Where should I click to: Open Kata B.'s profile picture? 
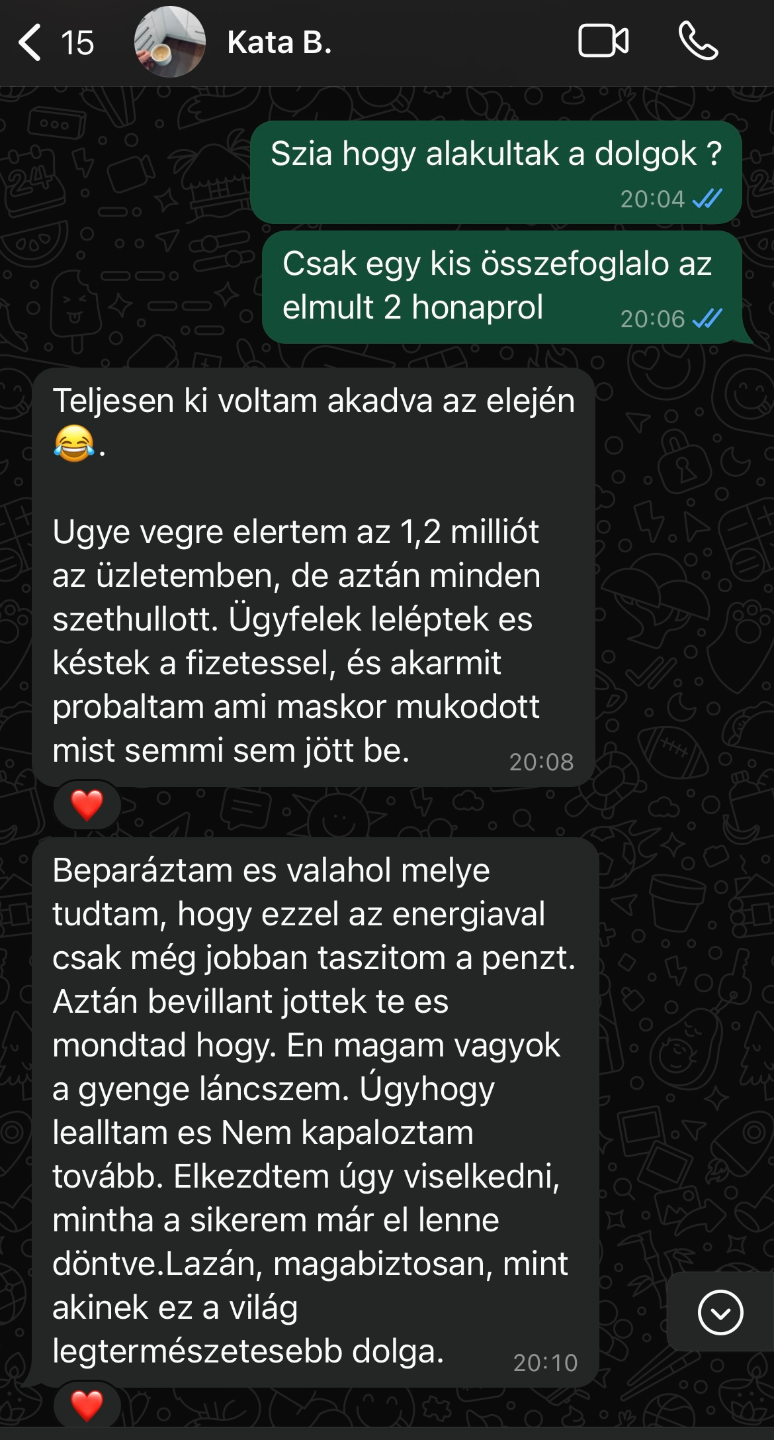(169, 43)
